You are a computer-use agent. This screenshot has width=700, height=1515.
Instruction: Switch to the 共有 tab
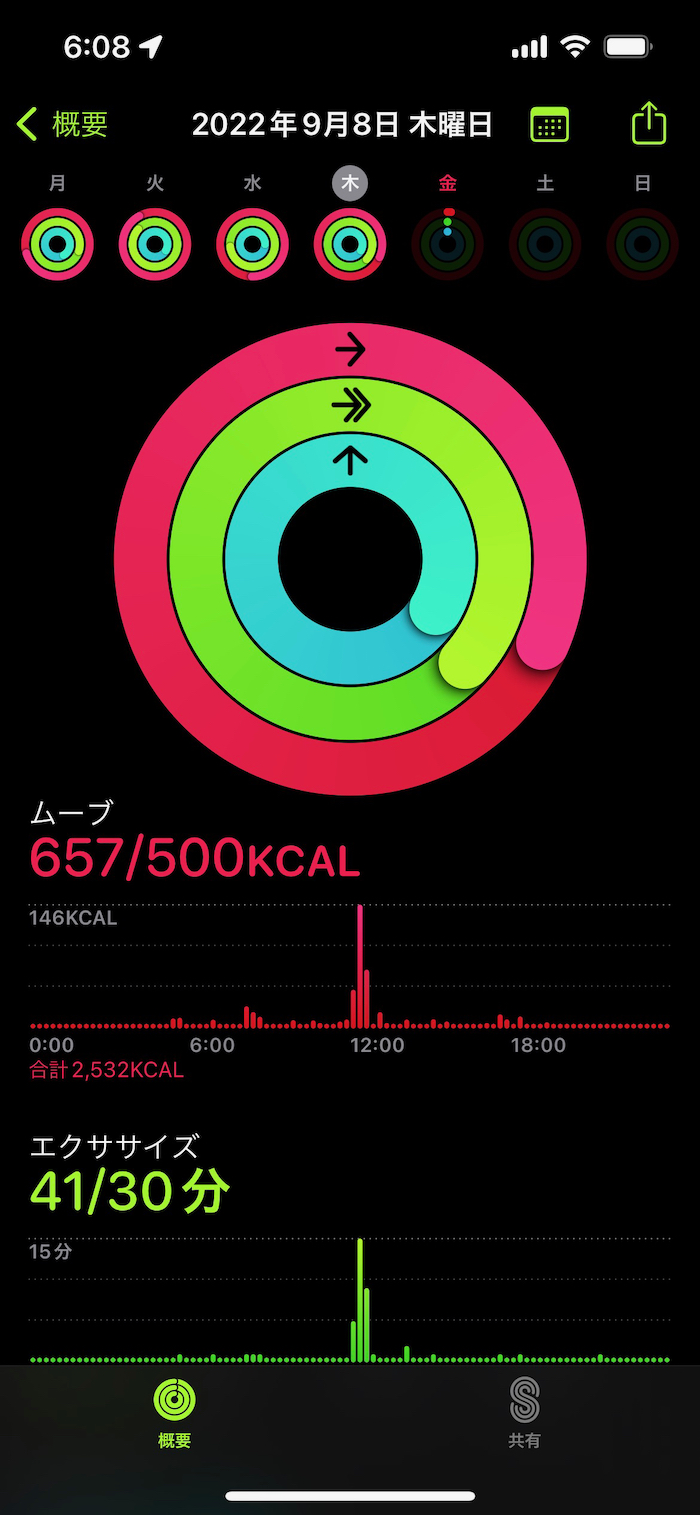(x=524, y=1411)
